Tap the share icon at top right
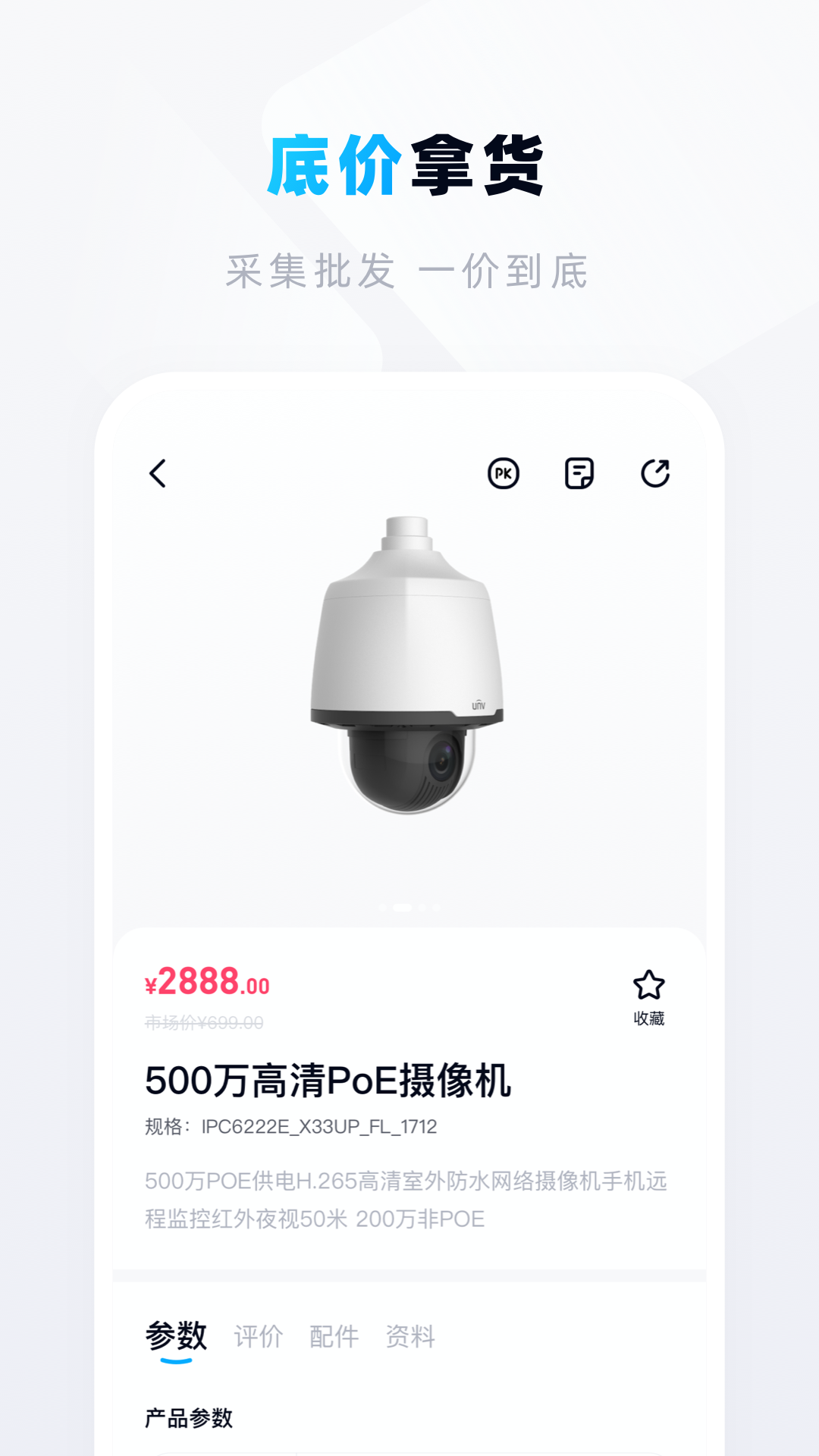The height and width of the screenshot is (1456, 819). pos(656,472)
